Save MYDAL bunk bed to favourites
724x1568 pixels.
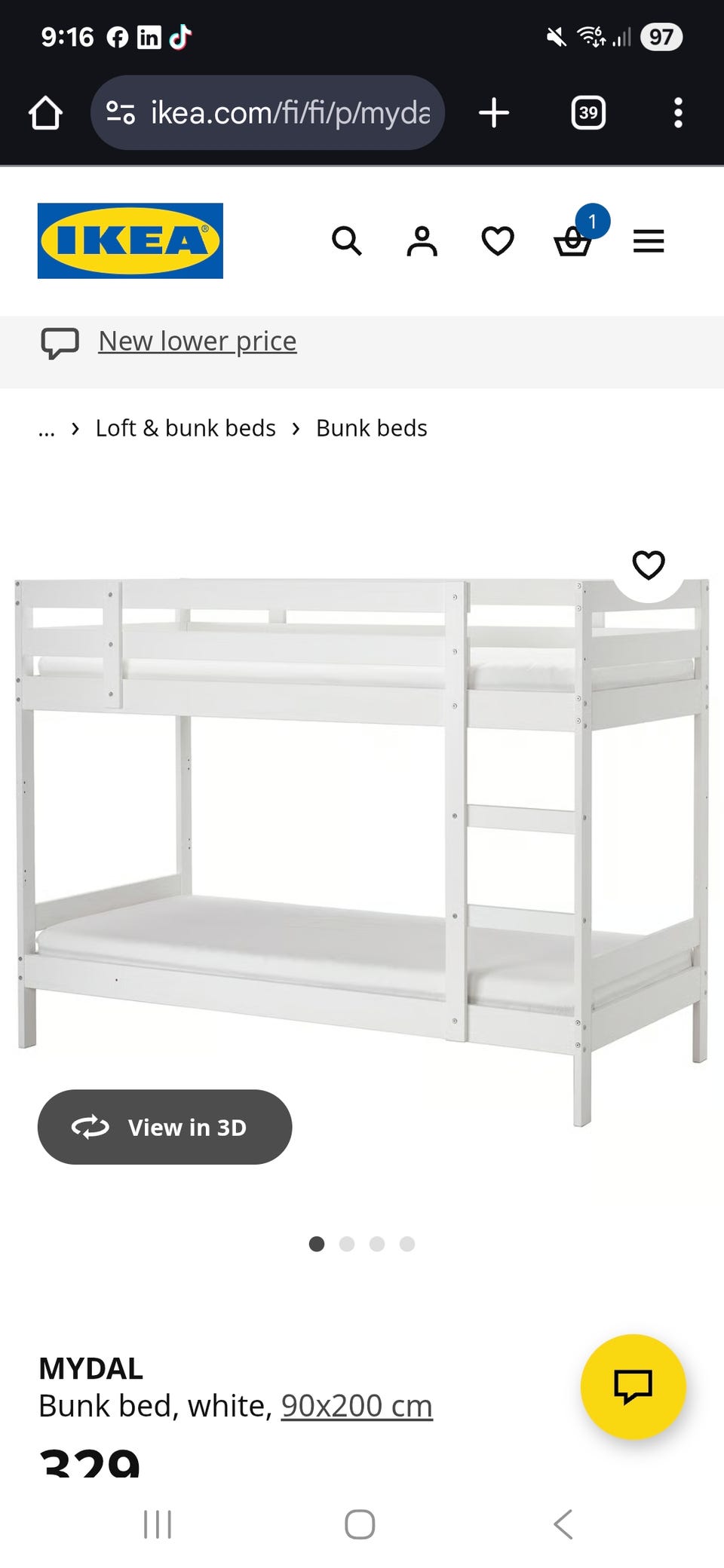(649, 565)
